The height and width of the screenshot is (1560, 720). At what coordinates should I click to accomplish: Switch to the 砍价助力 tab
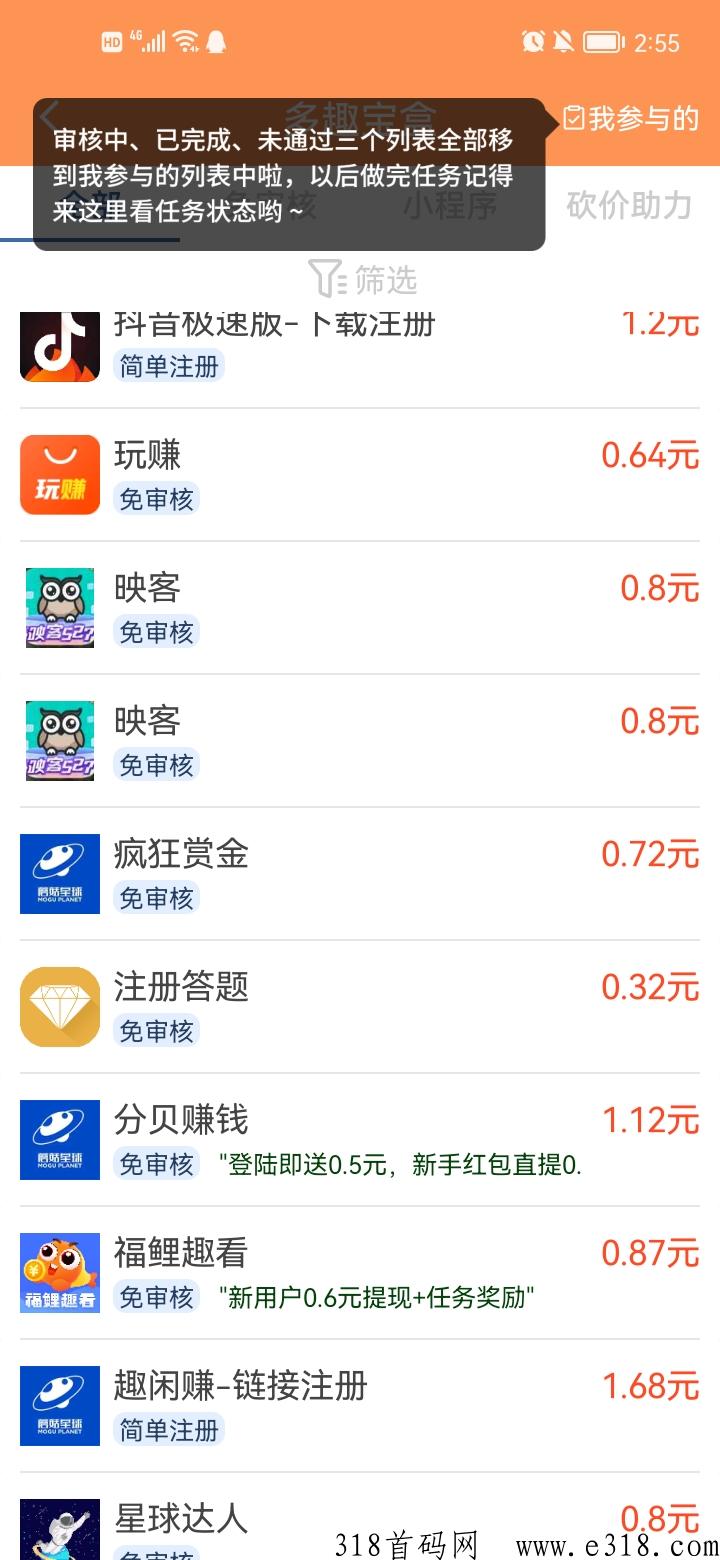(630, 207)
